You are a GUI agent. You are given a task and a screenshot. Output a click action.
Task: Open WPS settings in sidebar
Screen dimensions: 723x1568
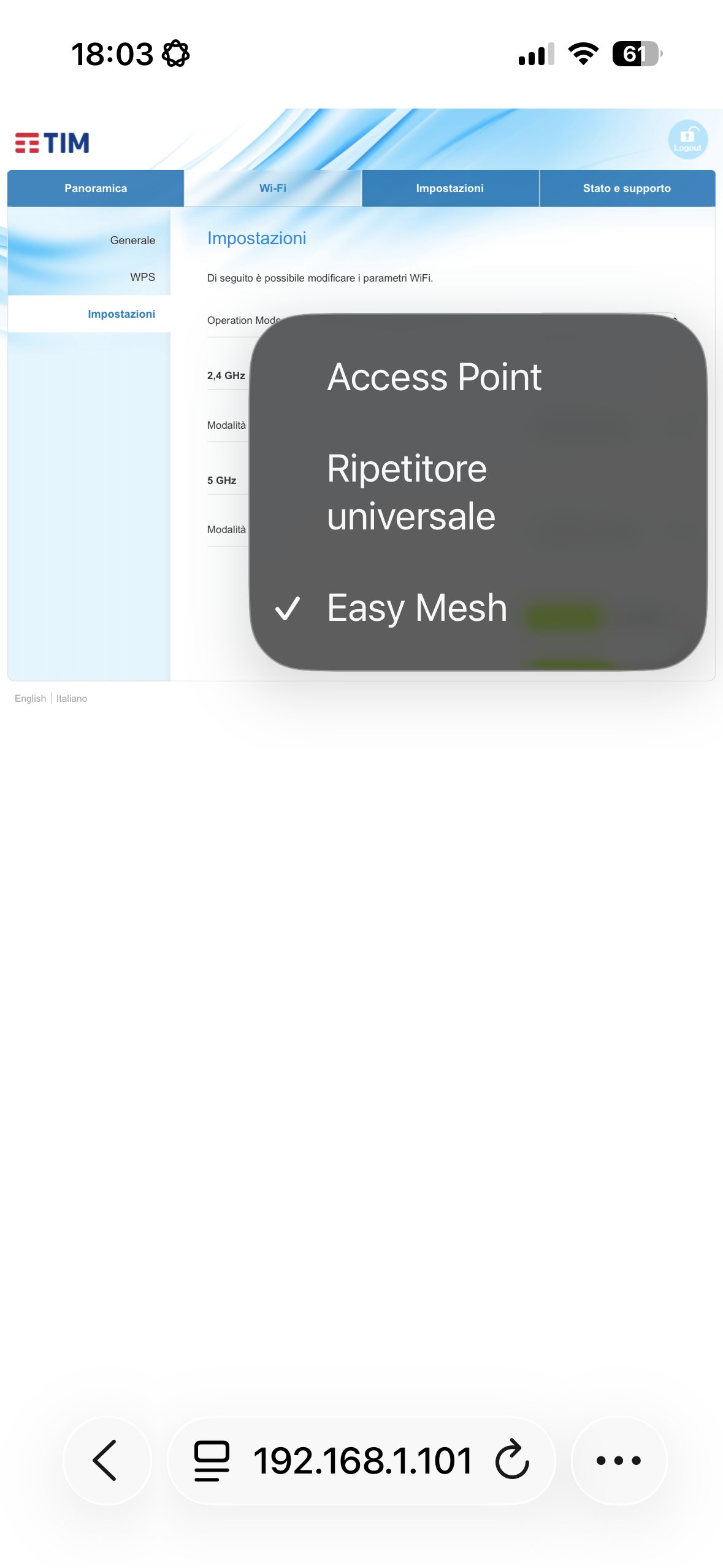tap(142, 277)
